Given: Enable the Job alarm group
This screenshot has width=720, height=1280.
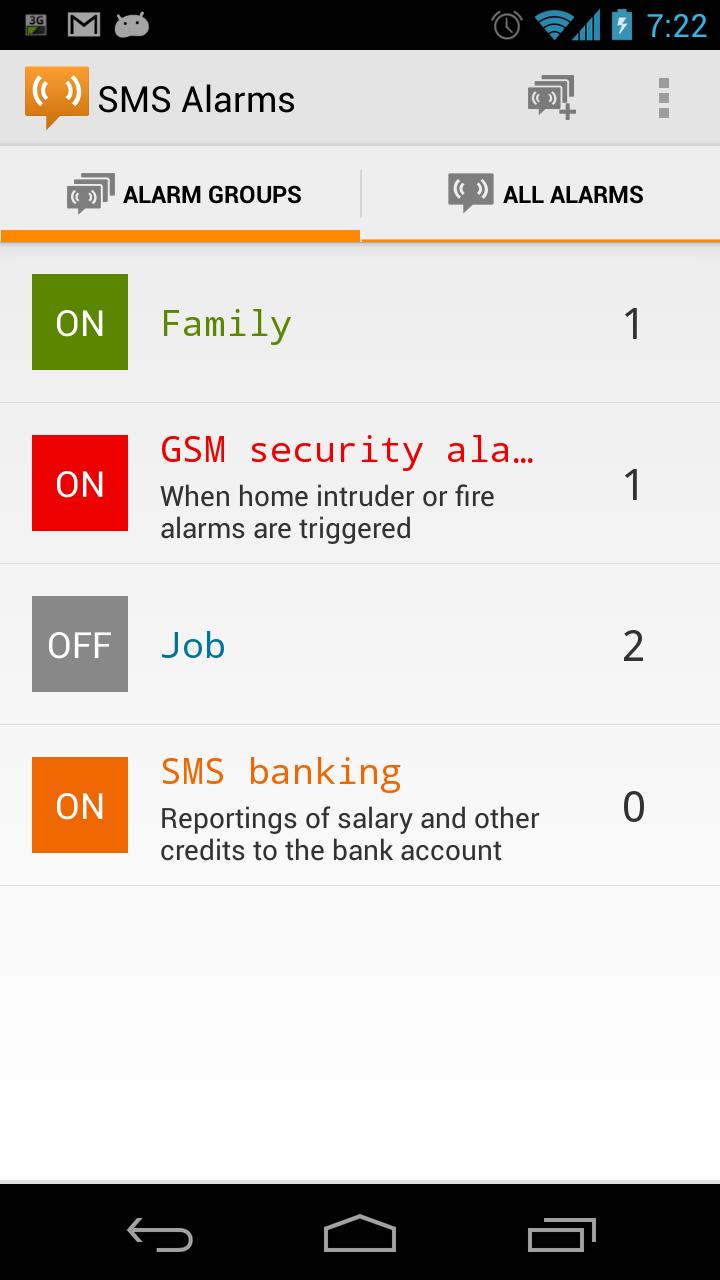Looking at the screenshot, I should tap(79, 644).
